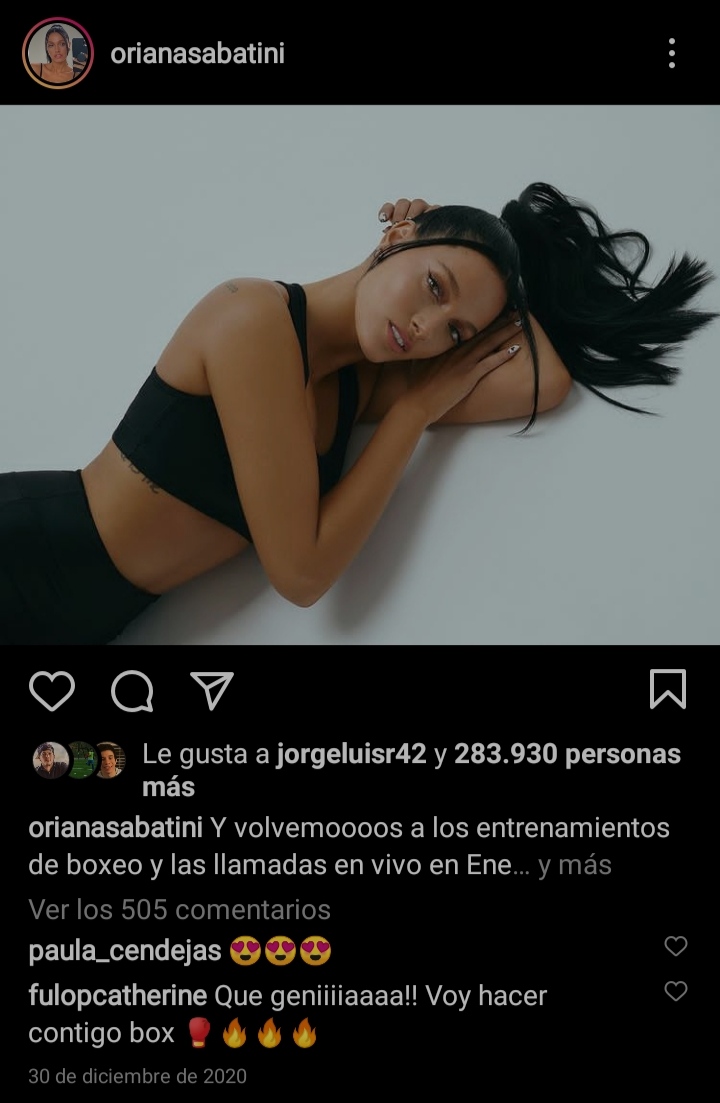This screenshot has height=1103, width=720.
Task: View the 283.930 personas más likes list
Action: (566, 754)
